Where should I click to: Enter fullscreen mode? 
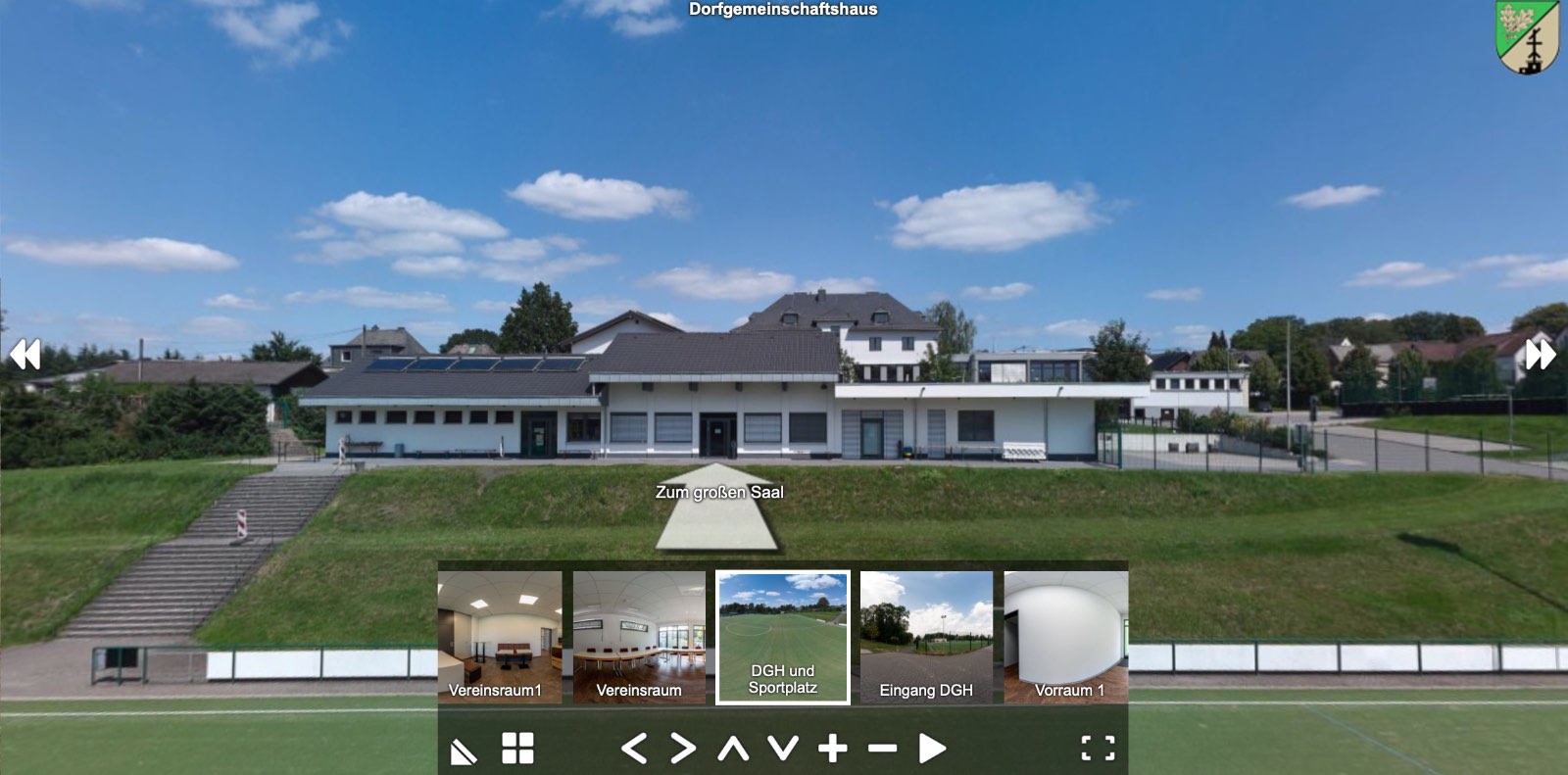[1098, 749]
